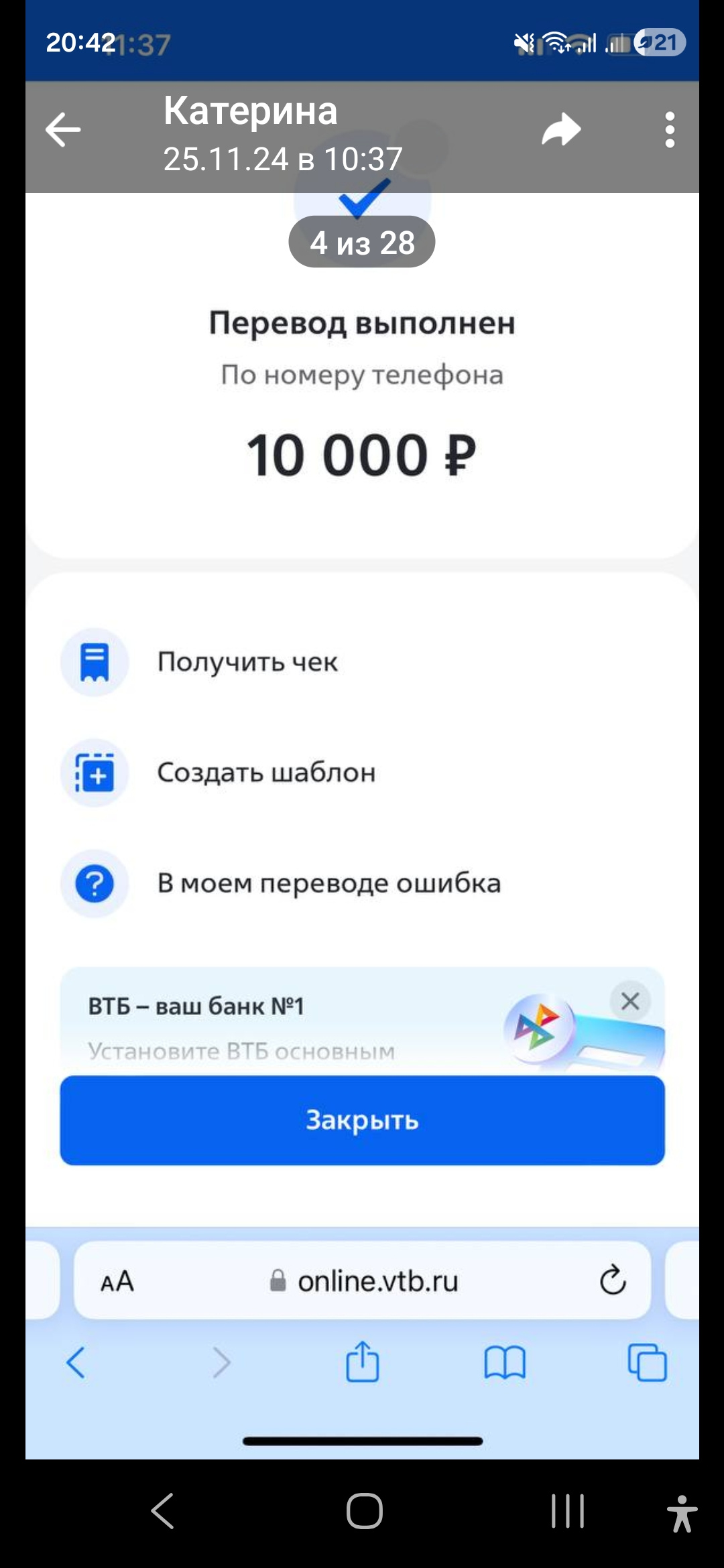Forward this photo using the arrow icon
The width and height of the screenshot is (724, 1568).
(560, 130)
